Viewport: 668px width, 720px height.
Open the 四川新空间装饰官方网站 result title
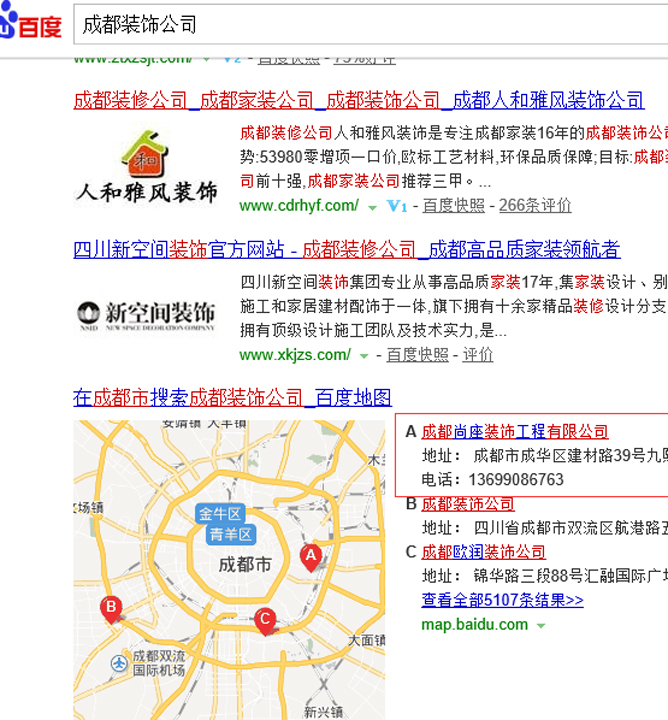click(x=346, y=249)
